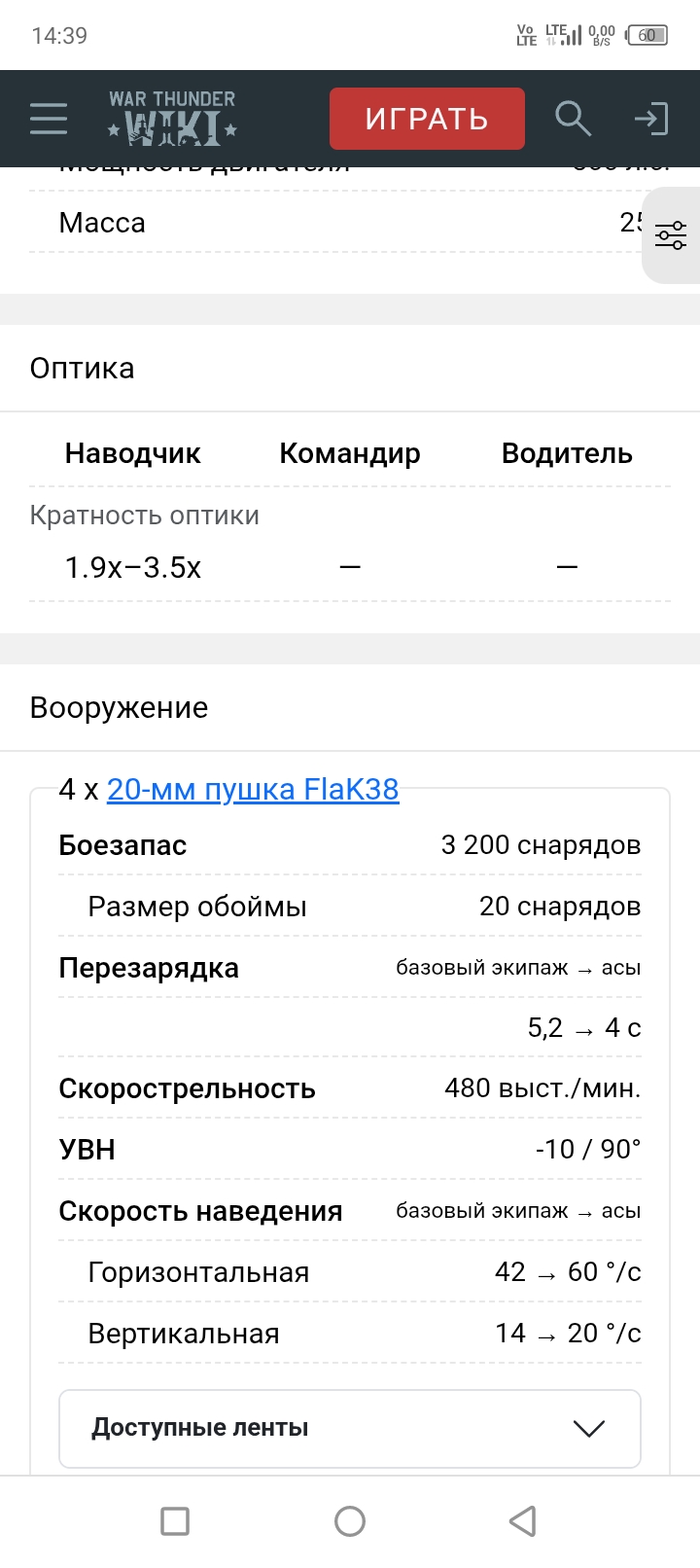This screenshot has height=1568, width=700.
Task: Go to the War Thunder Wiki logo home
Action: [x=173, y=119]
